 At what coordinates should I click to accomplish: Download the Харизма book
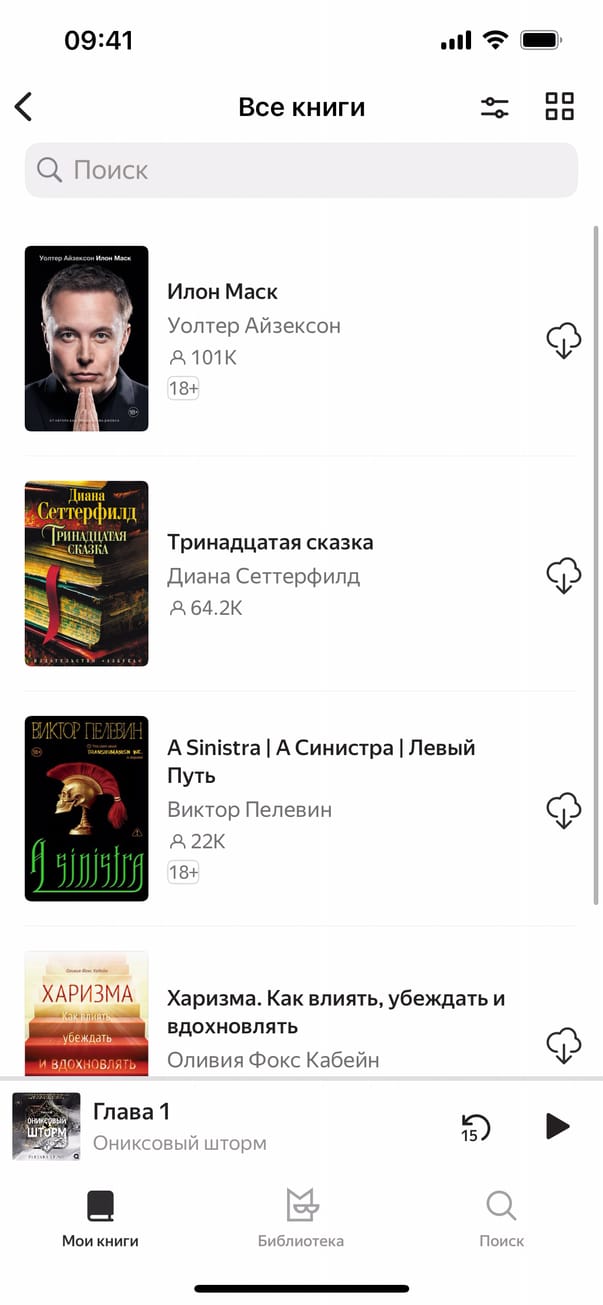[x=563, y=1045]
